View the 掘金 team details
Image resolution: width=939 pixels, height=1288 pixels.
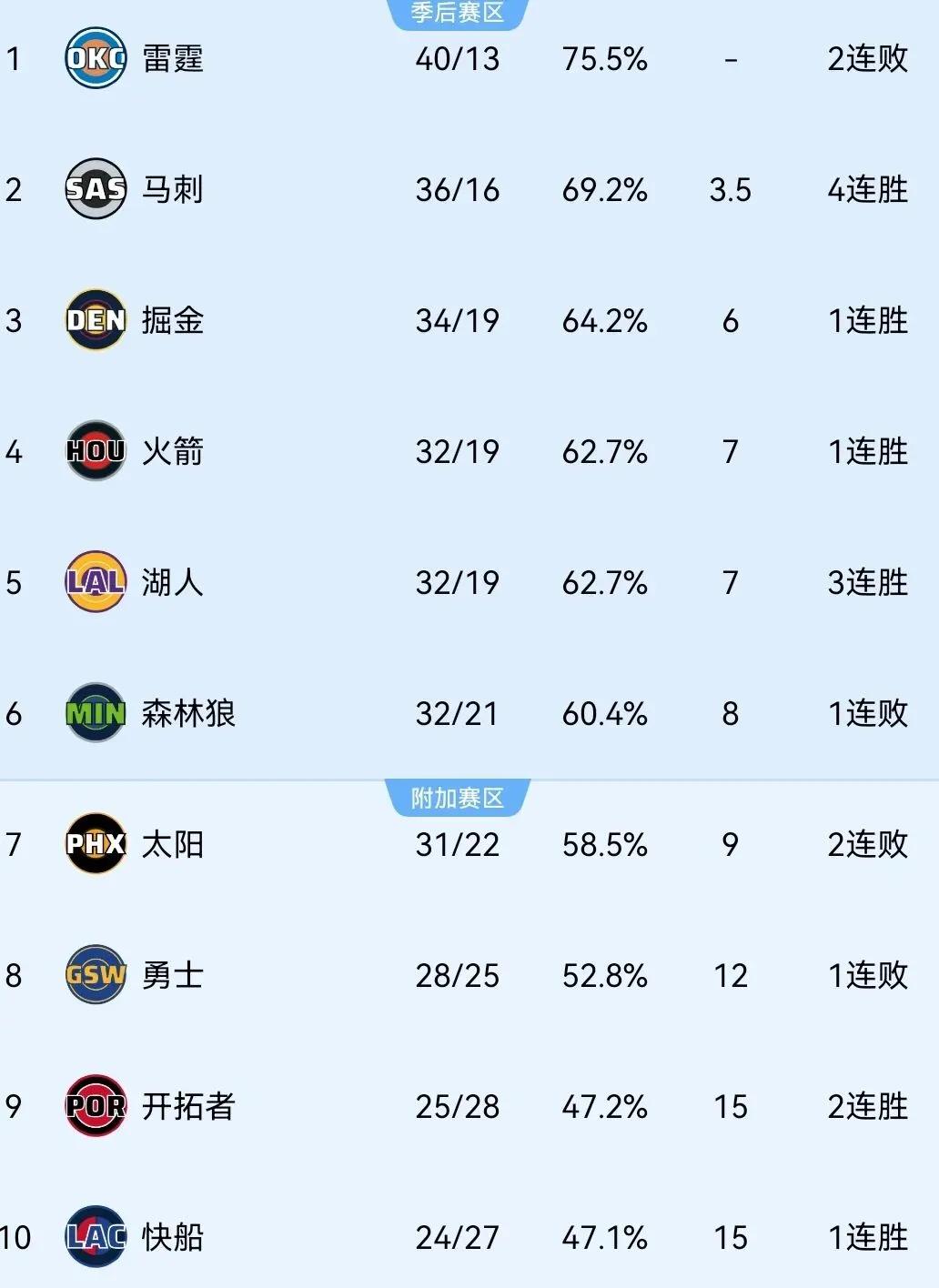pos(172,321)
